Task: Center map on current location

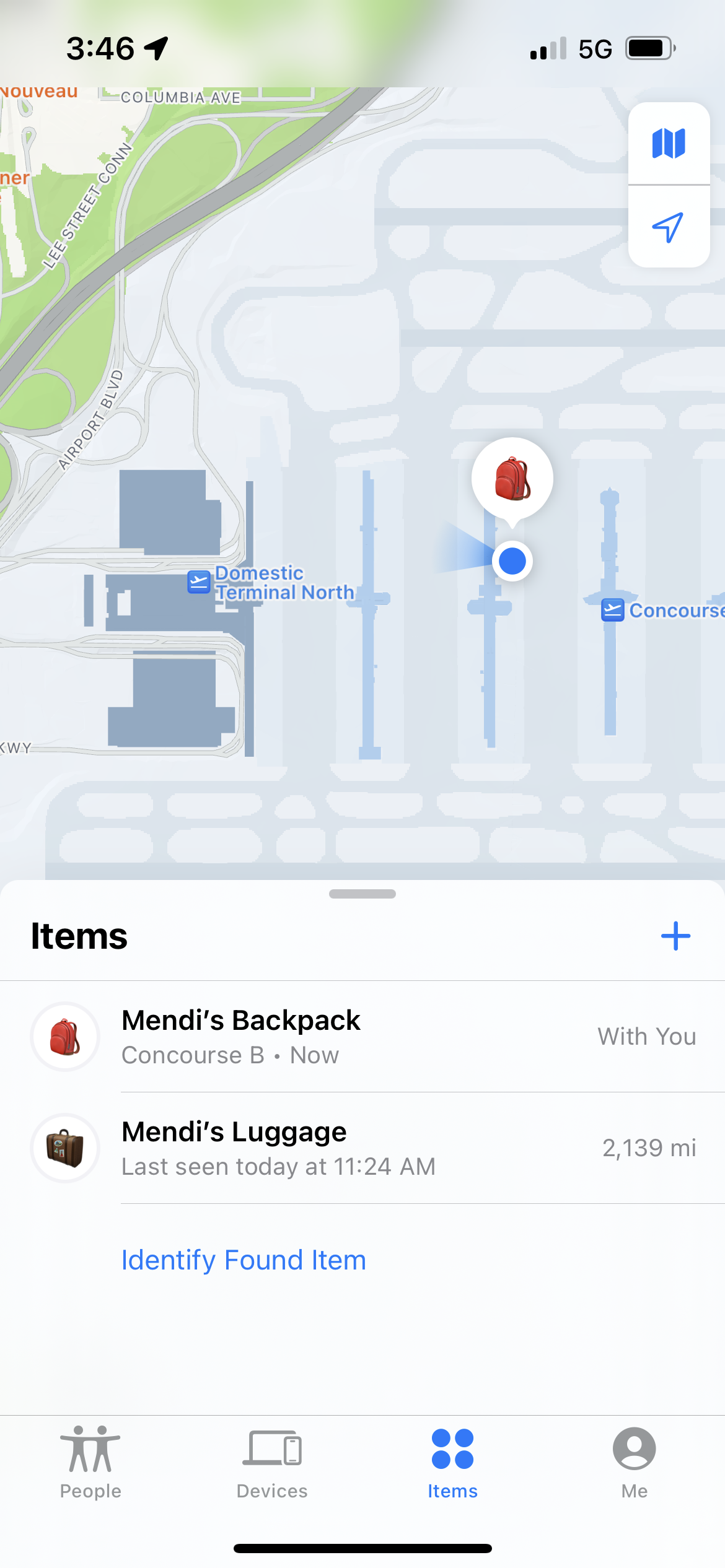Action: [x=669, y=227]
